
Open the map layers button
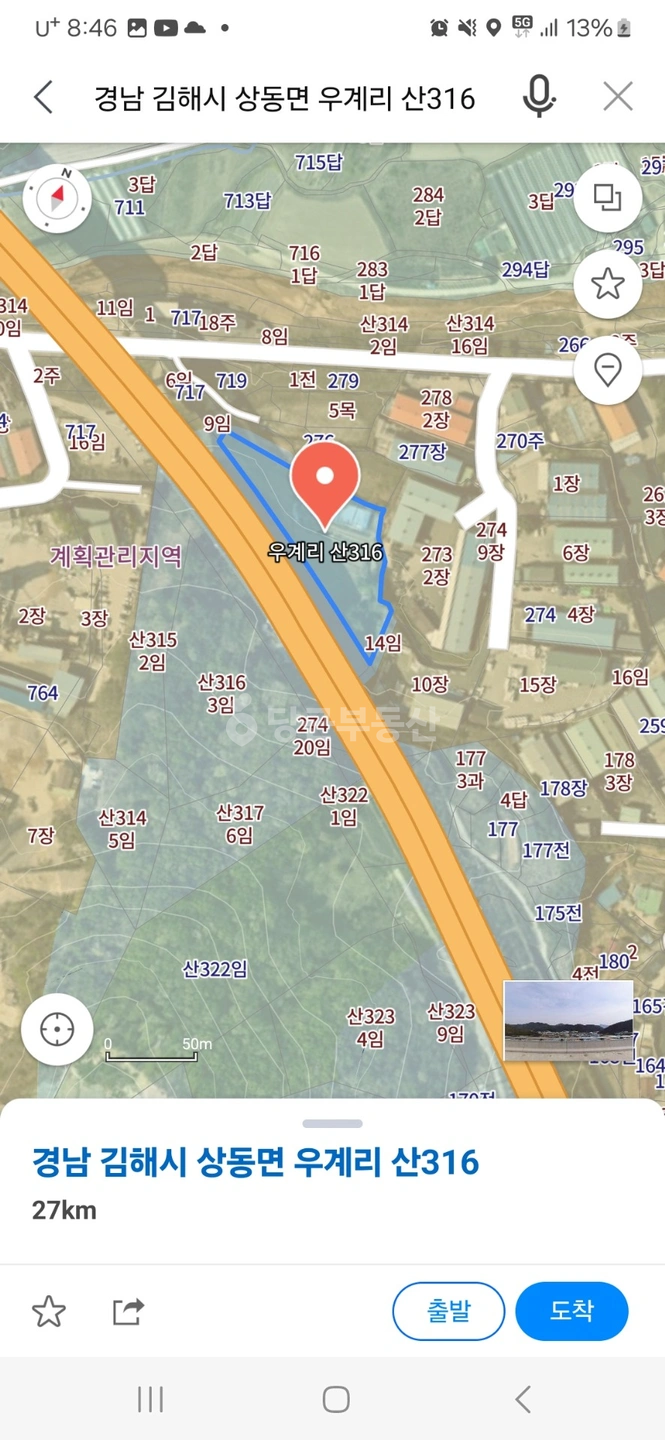(x=607, y=198)
